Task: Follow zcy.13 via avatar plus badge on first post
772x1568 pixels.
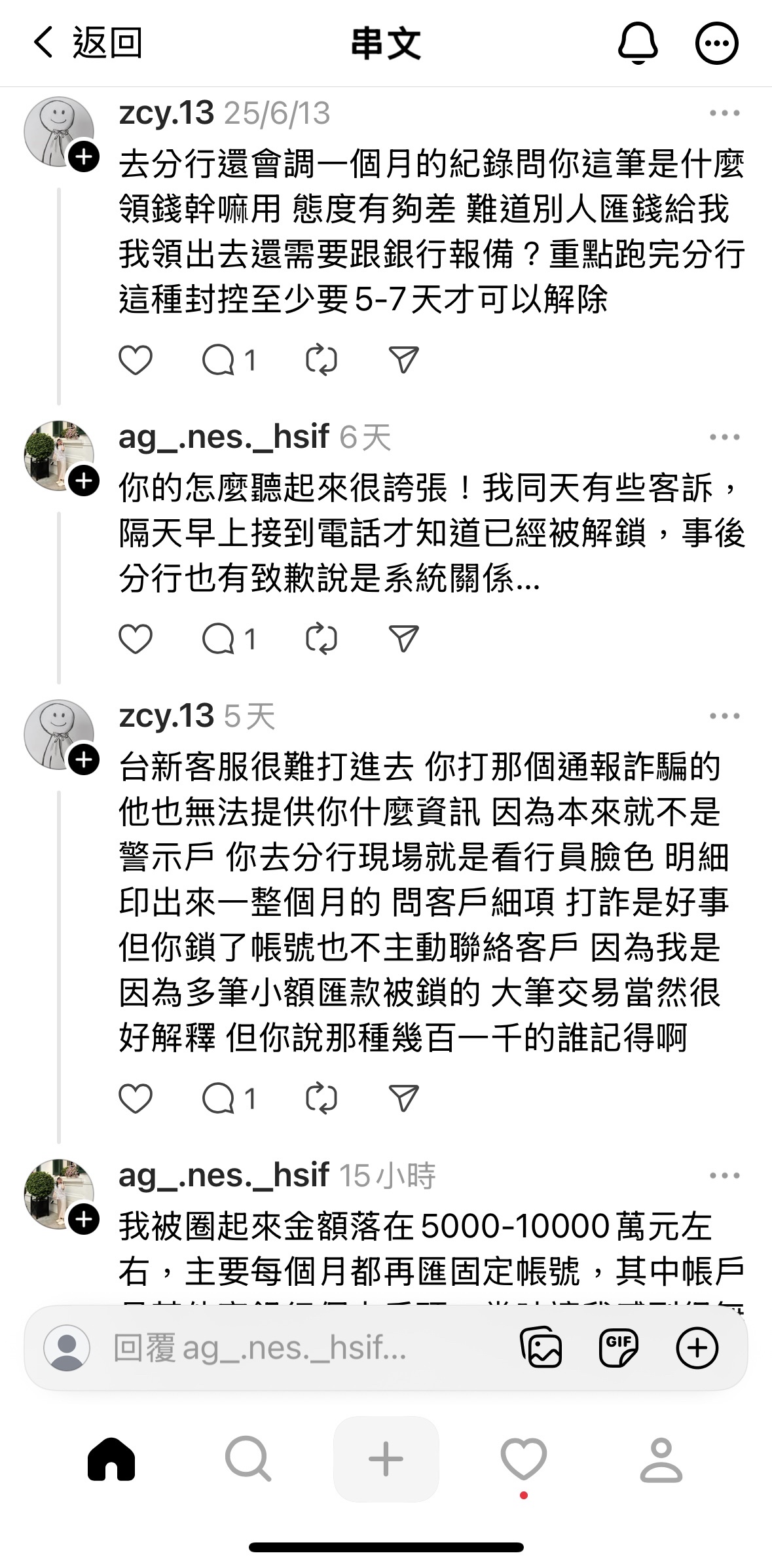Action: [84, 157]
